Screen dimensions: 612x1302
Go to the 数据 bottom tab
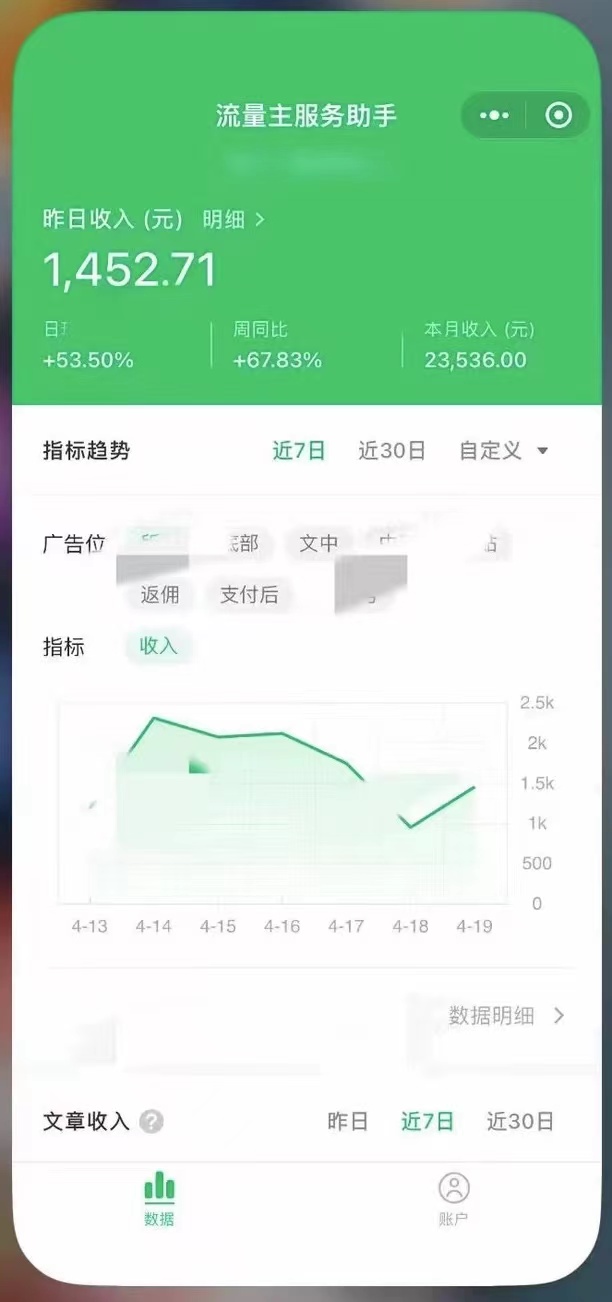[159, 1199]
